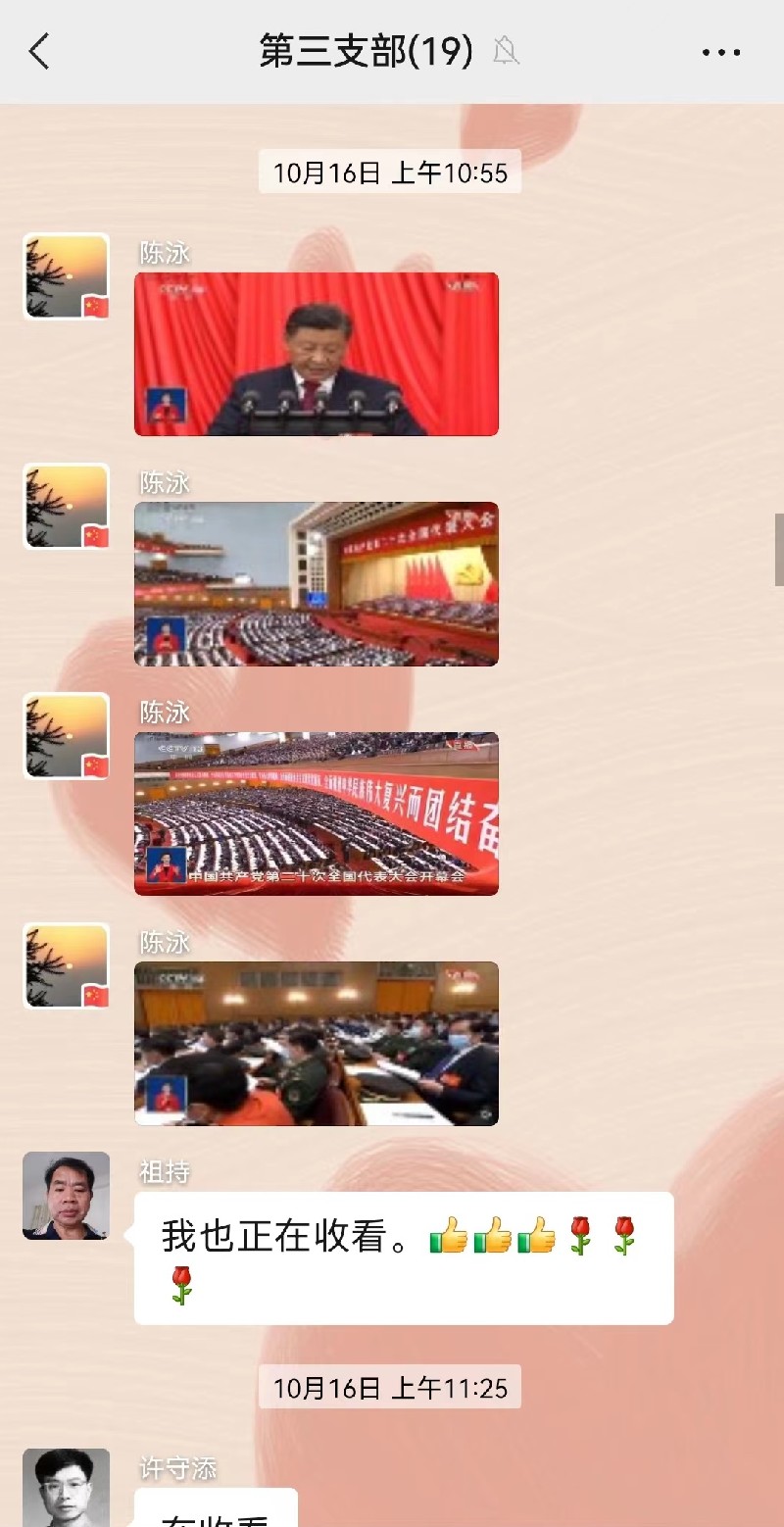This screenshot has width=784, height=1527.
Task: Go back from 第三支部 group chat
Action: 39,51
